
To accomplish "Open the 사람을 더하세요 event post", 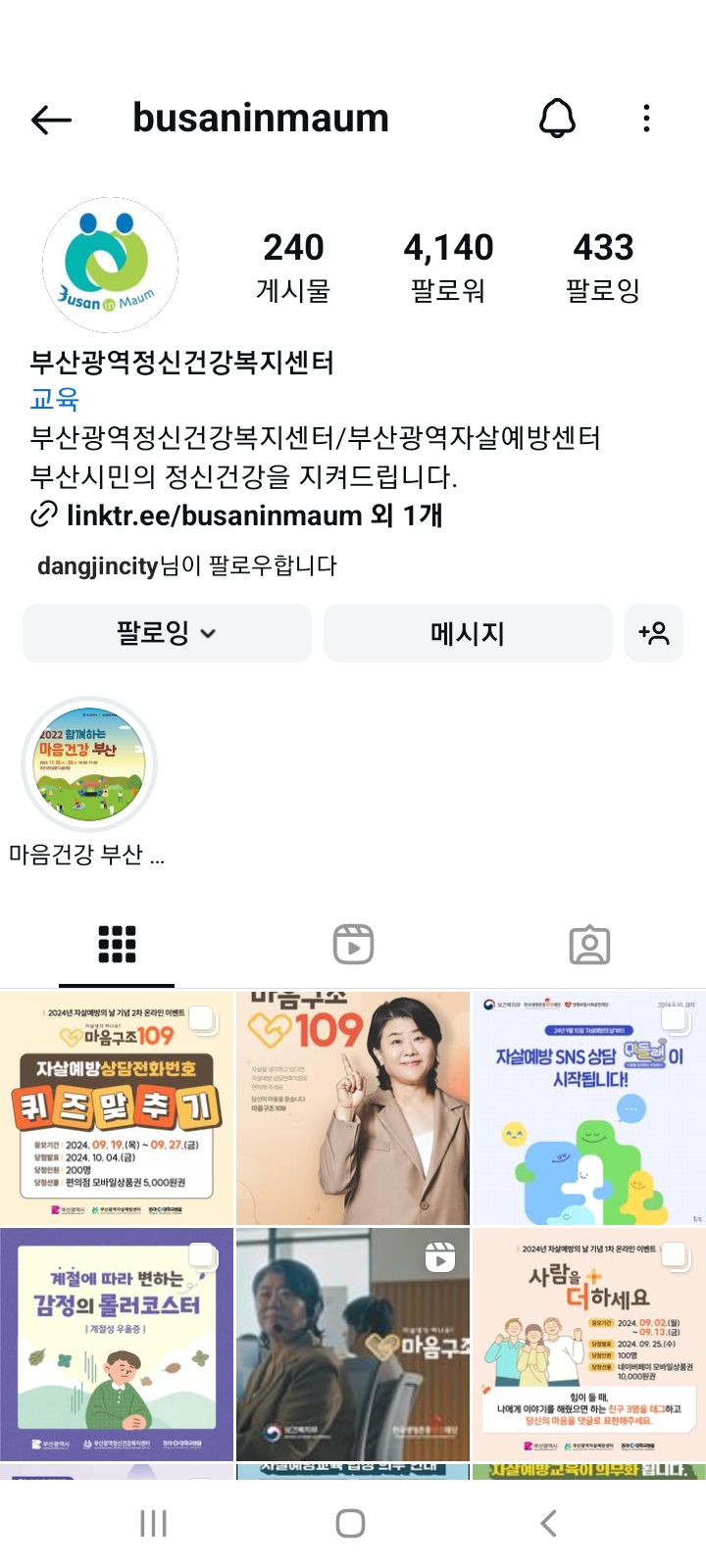I will pyautogui.click(x=588, y=1345).
